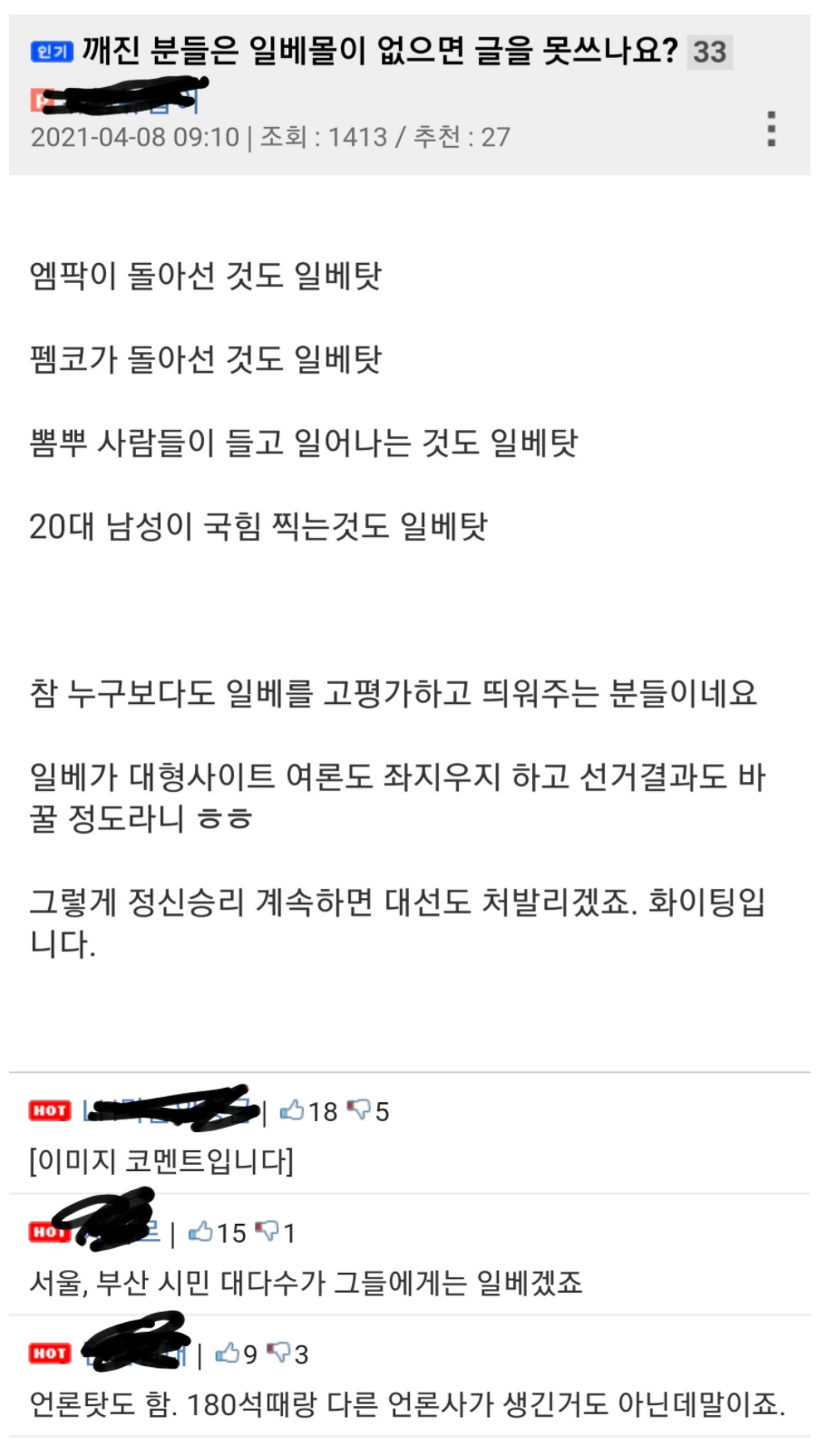Tap the 33 comment count badge
The width and height of the screenshot is (817, 1456).
[709, 52]
